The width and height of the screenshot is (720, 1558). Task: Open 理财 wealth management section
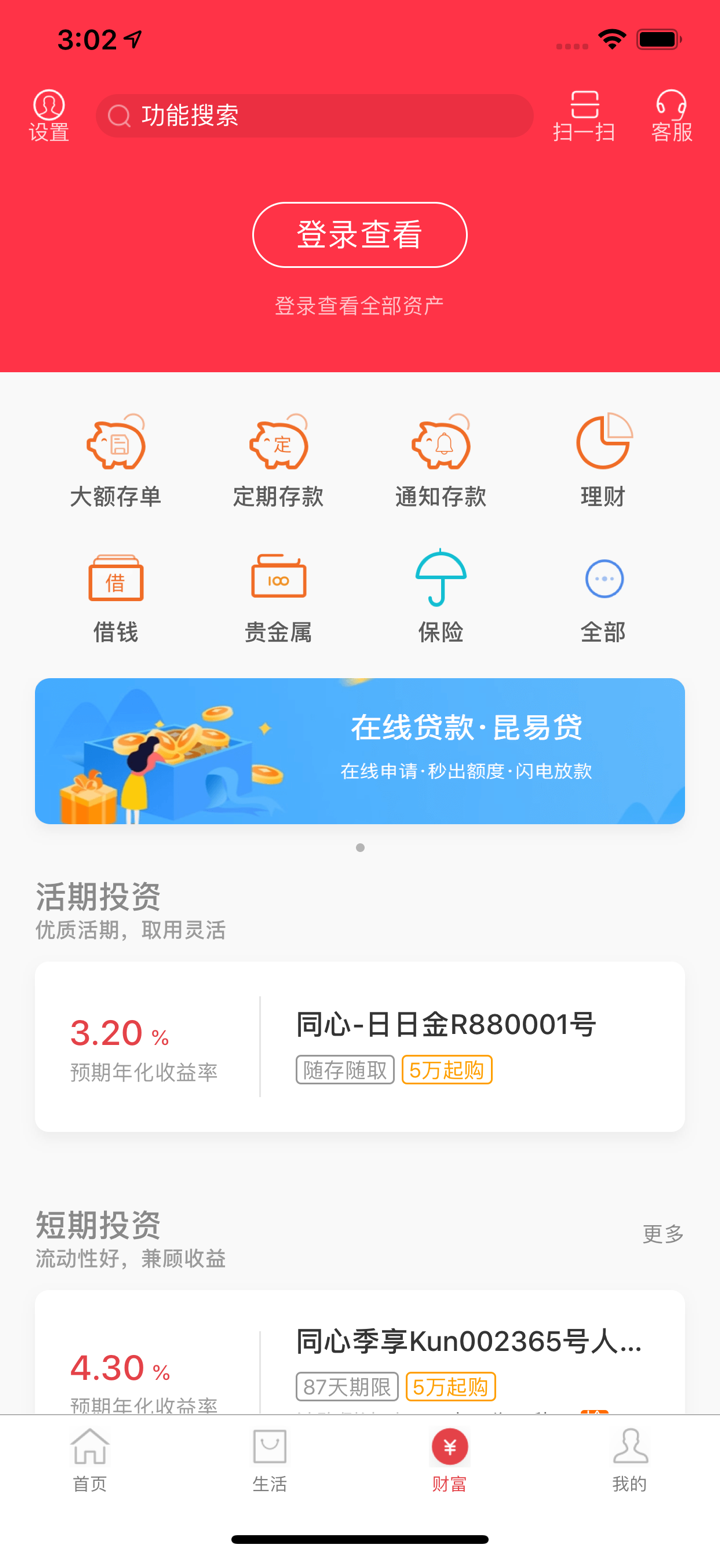(603, 459)
